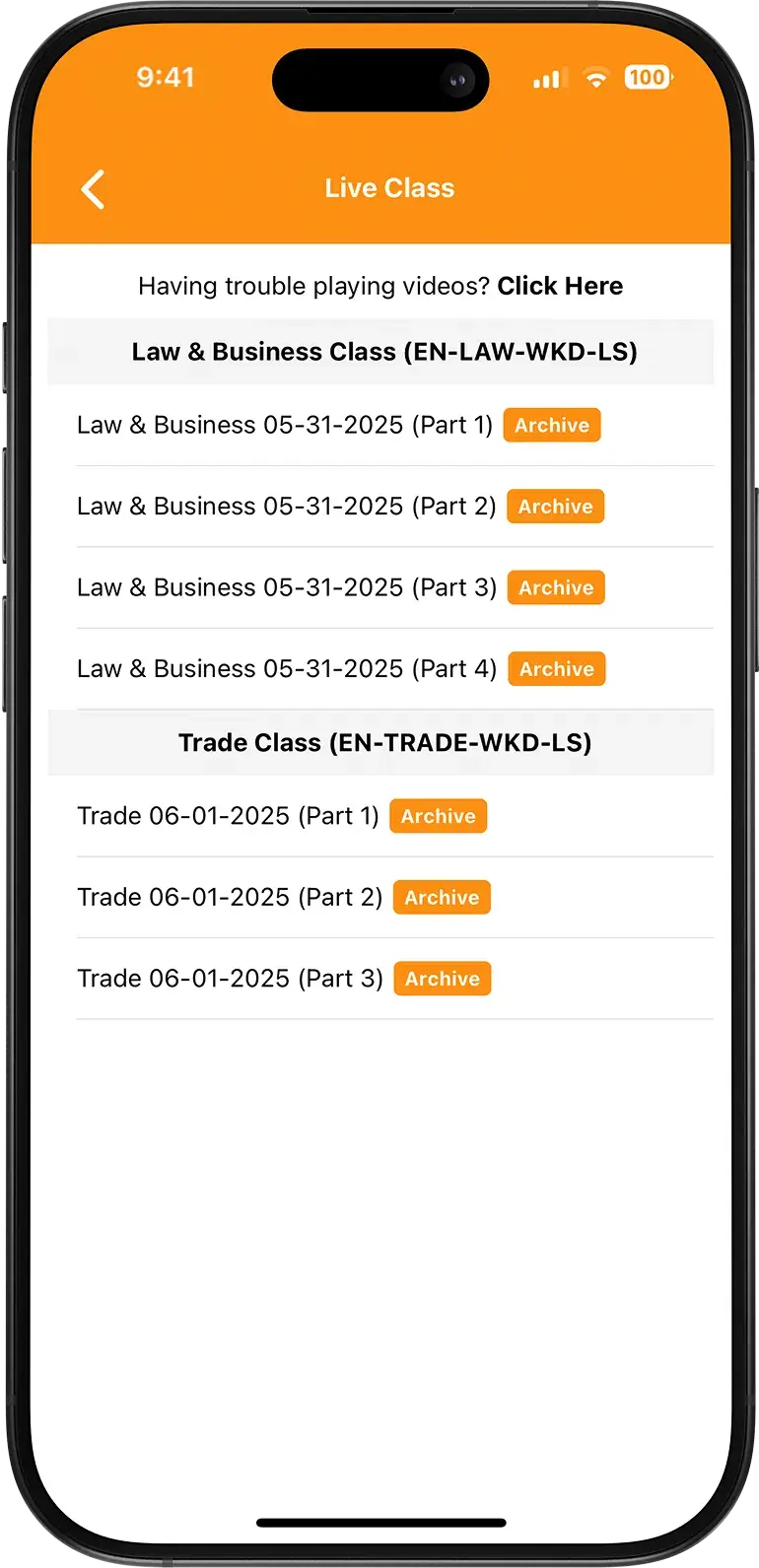
Task: Open Law & Business 05-31-2025 Part 2
Action: [x=287, y=507]
